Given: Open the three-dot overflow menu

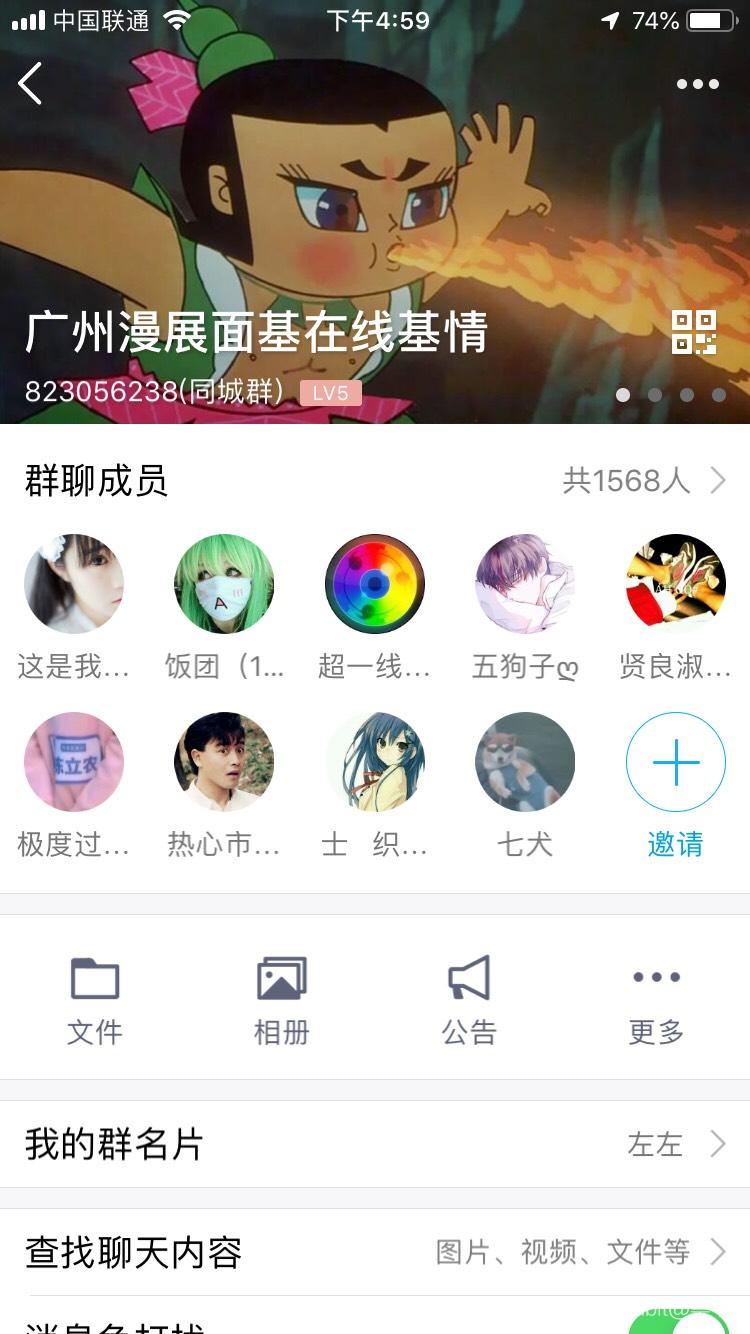Looking at the screenshot, I should pyautogui.click(x=697, y=84).
